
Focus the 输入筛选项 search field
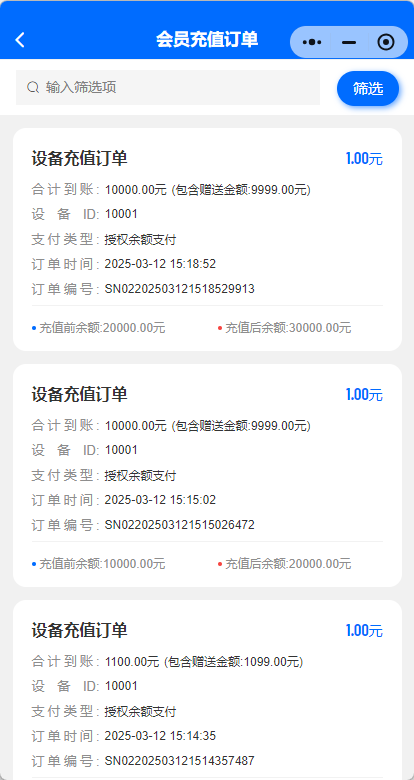pos(168,88)
